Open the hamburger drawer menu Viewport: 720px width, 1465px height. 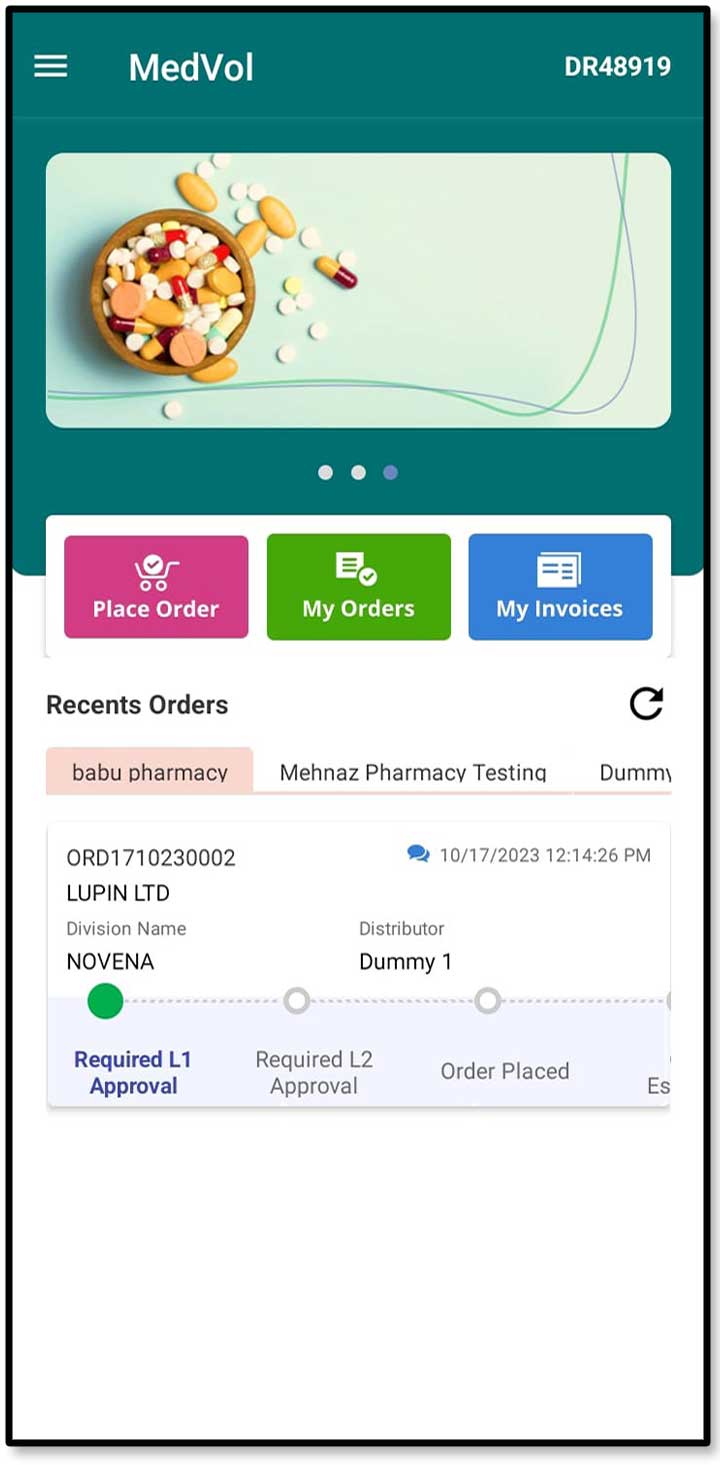tap(51, 67)
